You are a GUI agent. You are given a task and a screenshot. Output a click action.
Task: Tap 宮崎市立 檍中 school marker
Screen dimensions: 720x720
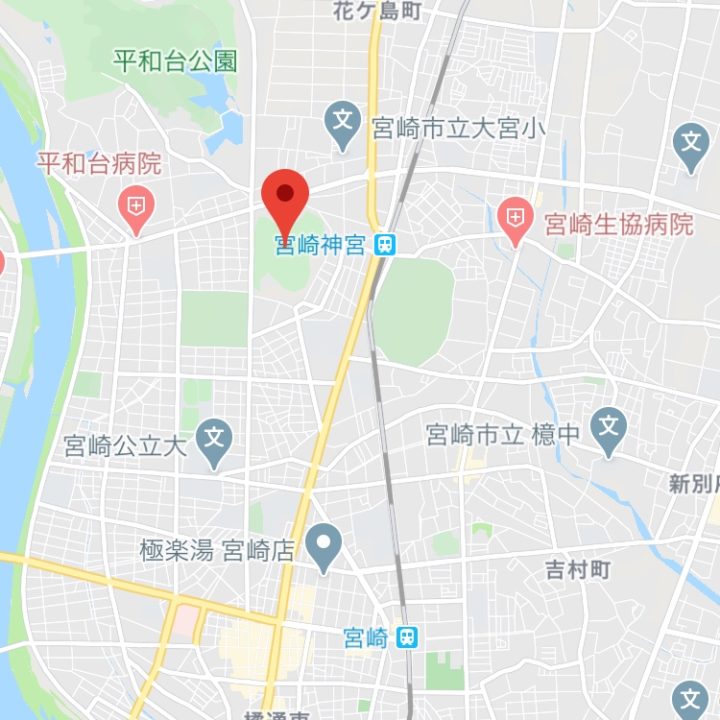(x=607, y=429)
